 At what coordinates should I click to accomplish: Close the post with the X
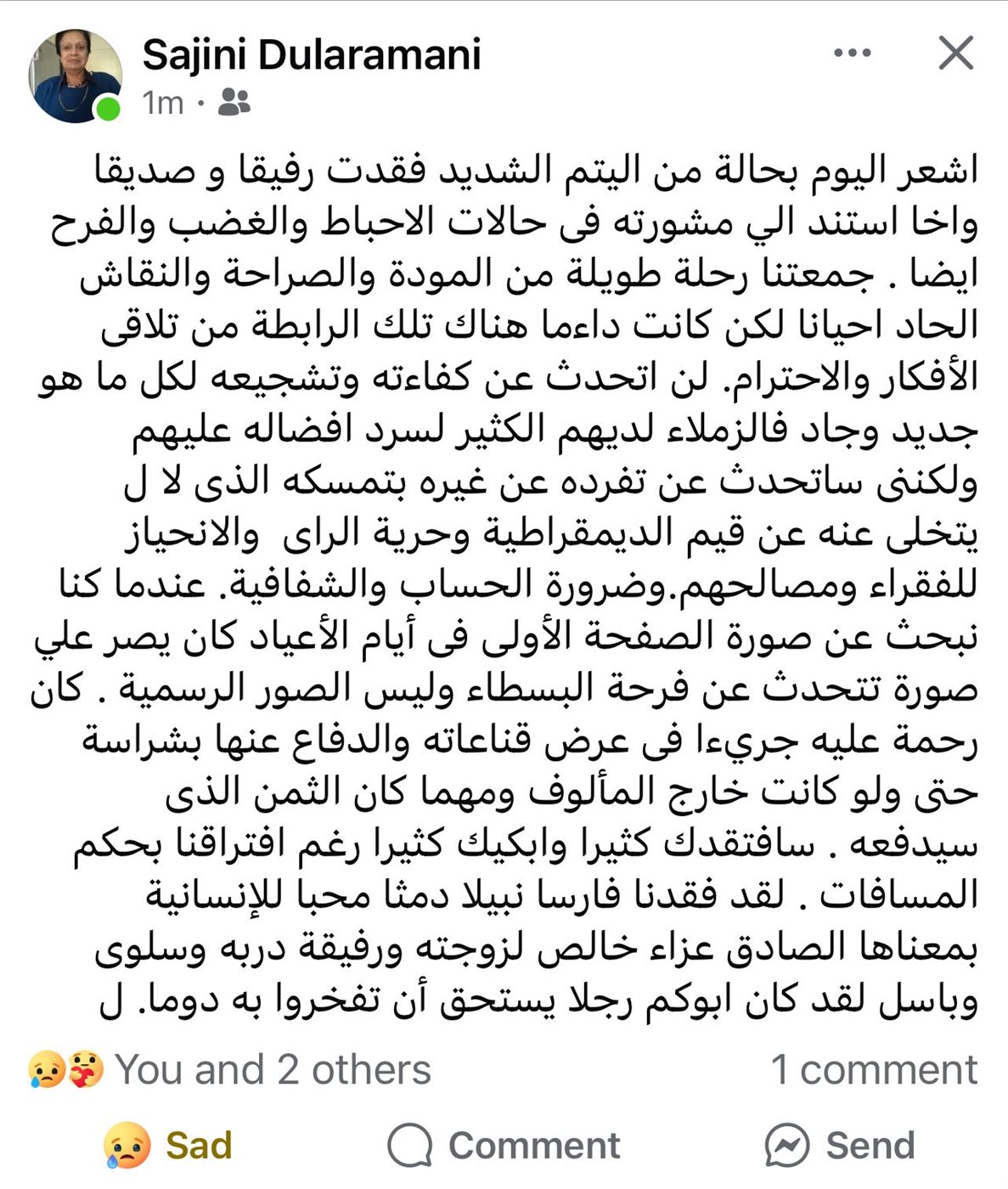[955, 54]
